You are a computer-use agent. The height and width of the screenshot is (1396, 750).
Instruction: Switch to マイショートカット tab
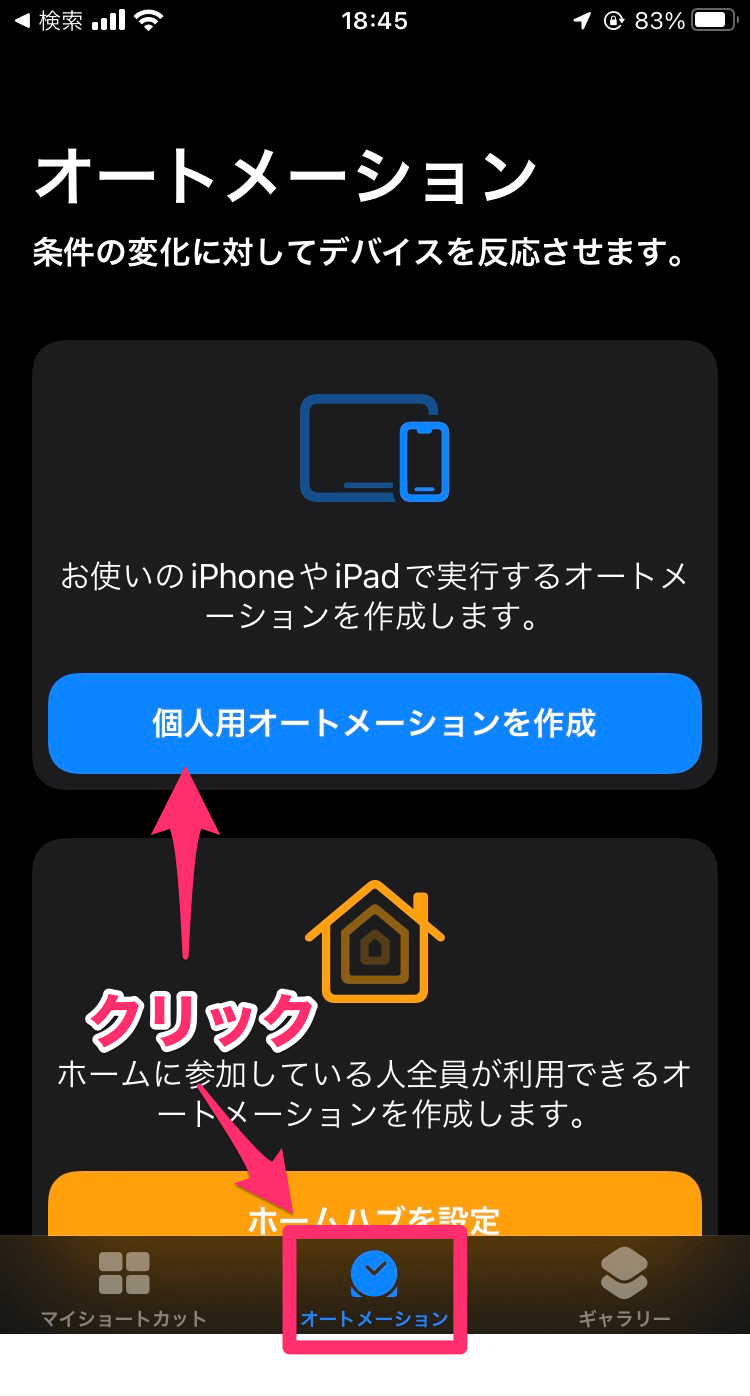[x=124, y=1289]
